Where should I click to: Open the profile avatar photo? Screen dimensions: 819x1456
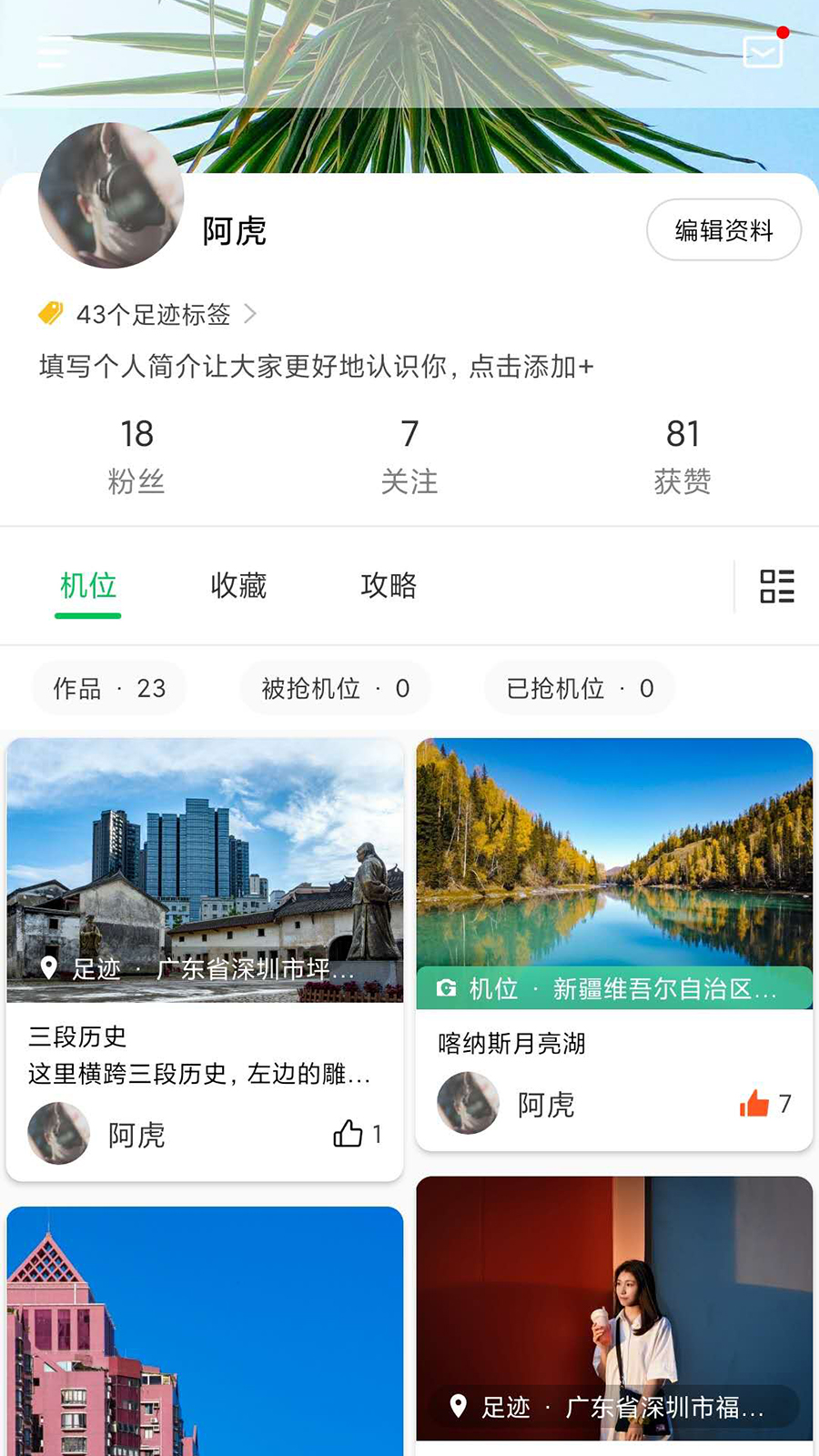111,196
